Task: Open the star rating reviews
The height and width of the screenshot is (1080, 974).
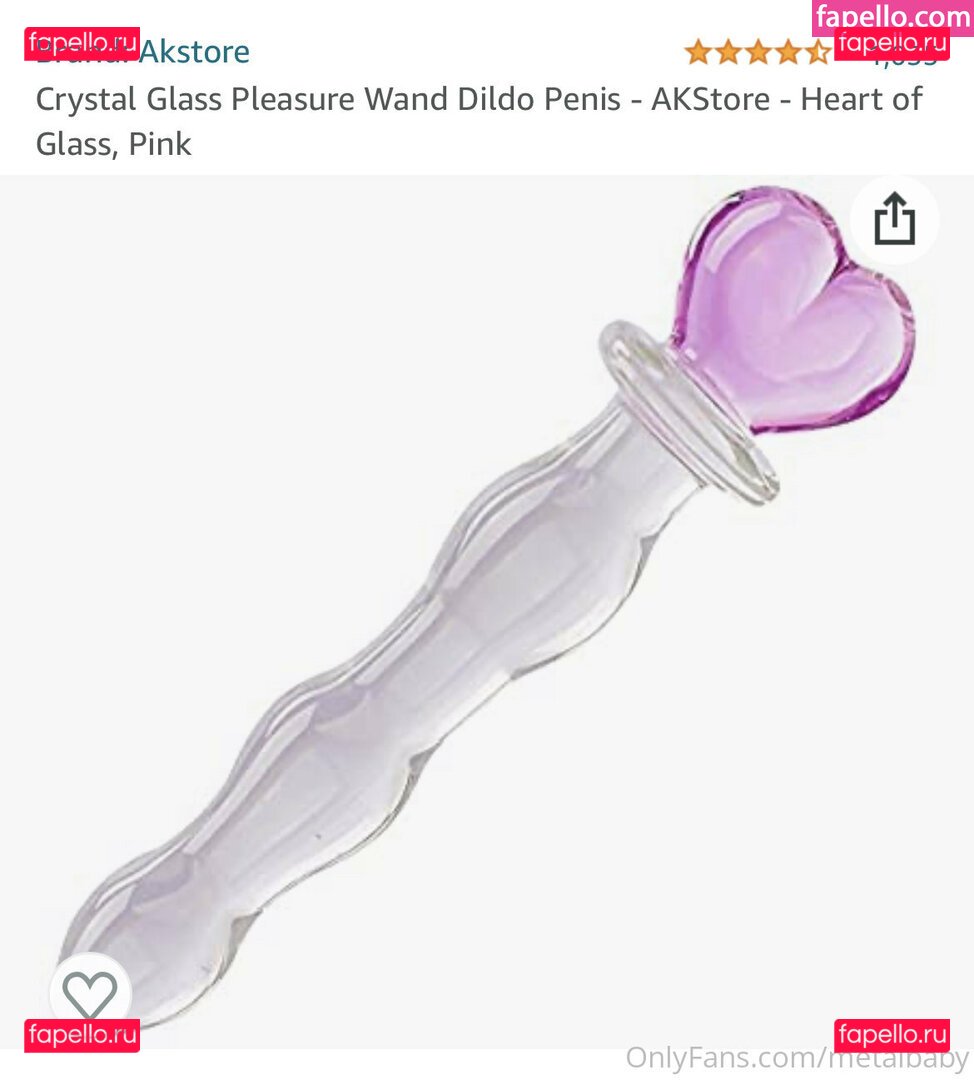Action: pos(757,52)
